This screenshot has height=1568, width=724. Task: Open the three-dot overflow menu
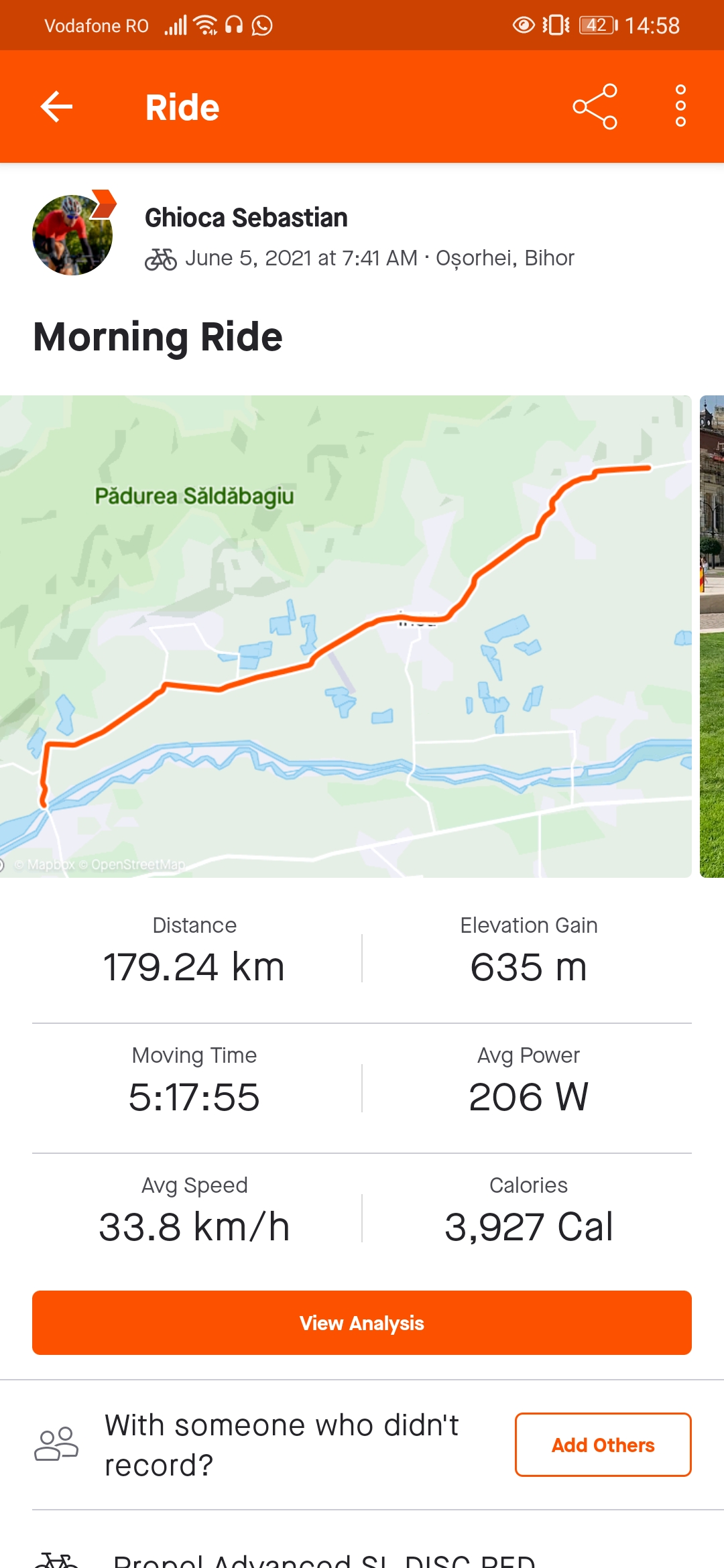coord(680,107)
